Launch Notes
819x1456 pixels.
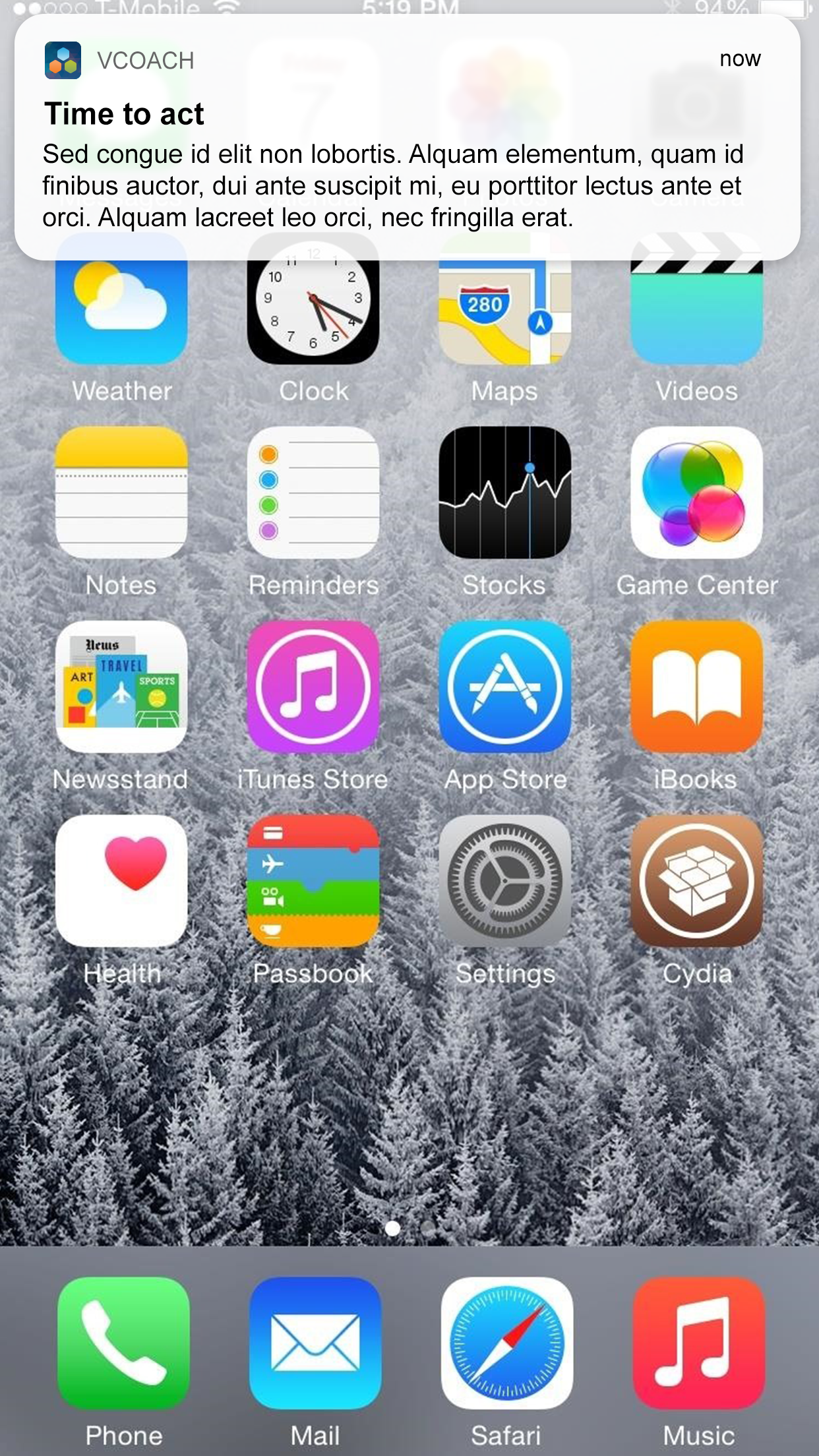(122, 492)
